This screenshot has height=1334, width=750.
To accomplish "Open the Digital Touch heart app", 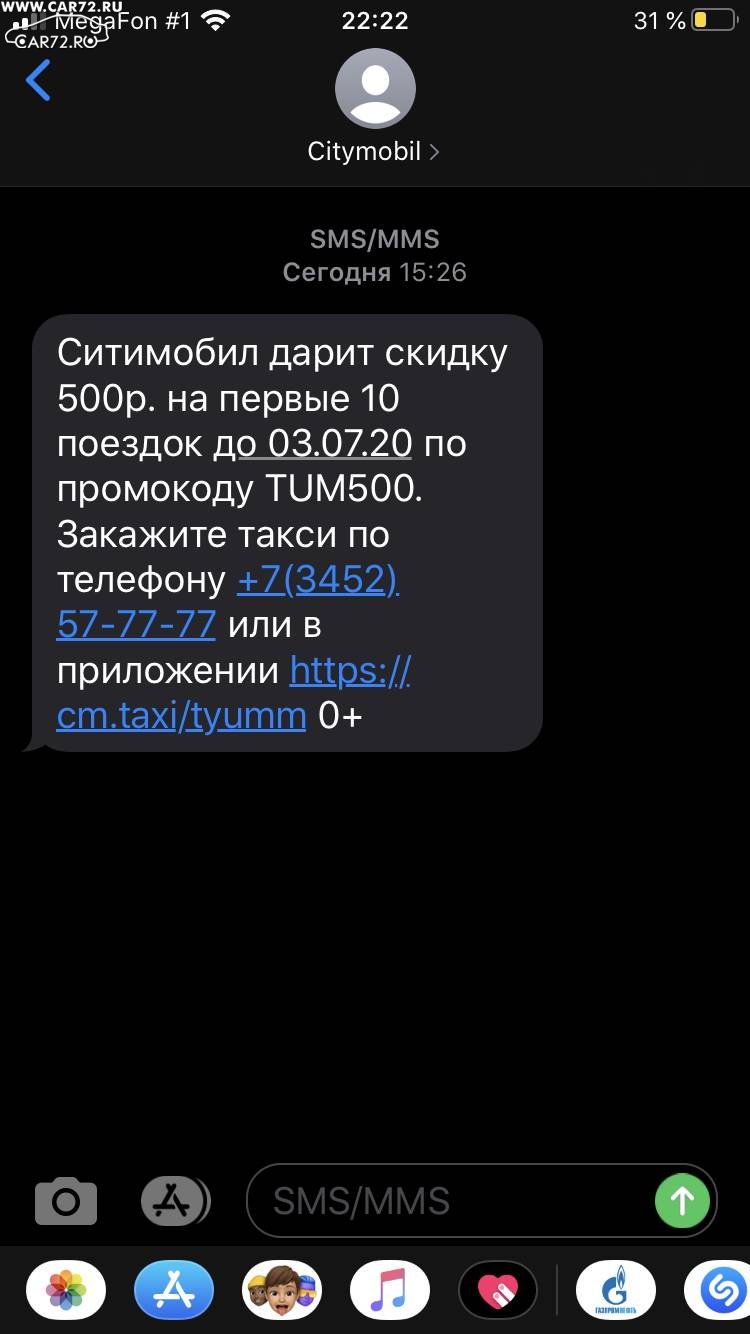I will [498, 1291].
